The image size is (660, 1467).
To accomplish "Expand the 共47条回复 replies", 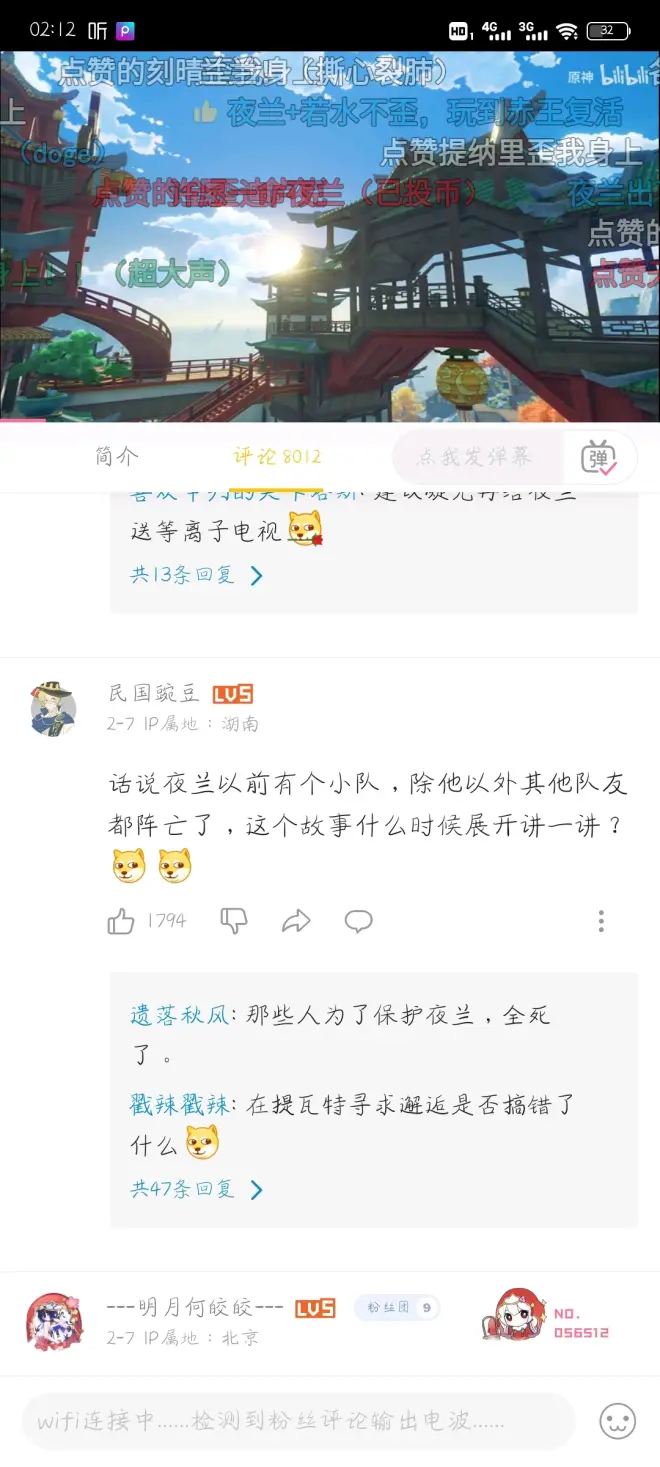I will 197,1189.
